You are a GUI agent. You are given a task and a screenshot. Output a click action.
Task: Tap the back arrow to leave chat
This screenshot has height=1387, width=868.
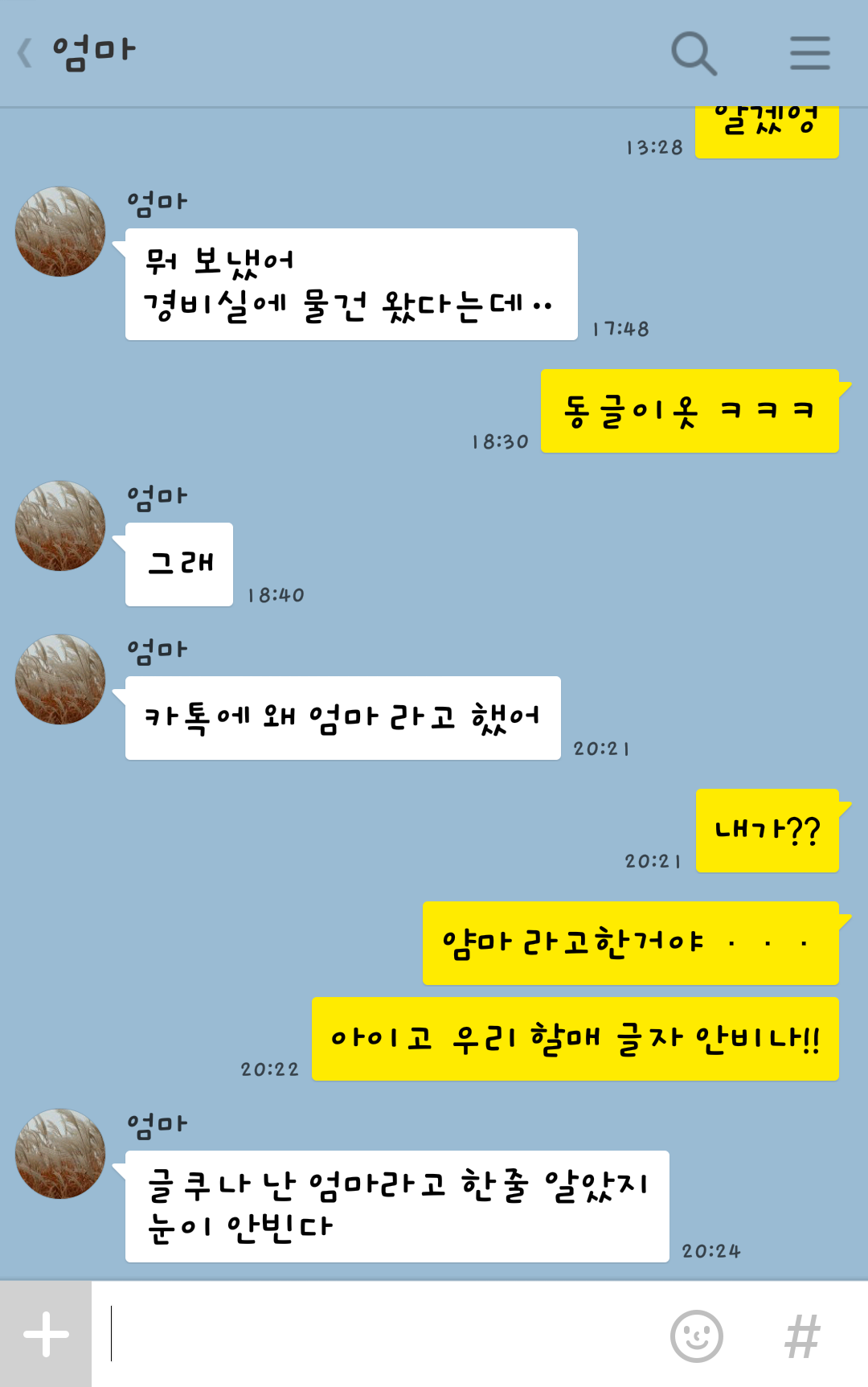(24, 50)
